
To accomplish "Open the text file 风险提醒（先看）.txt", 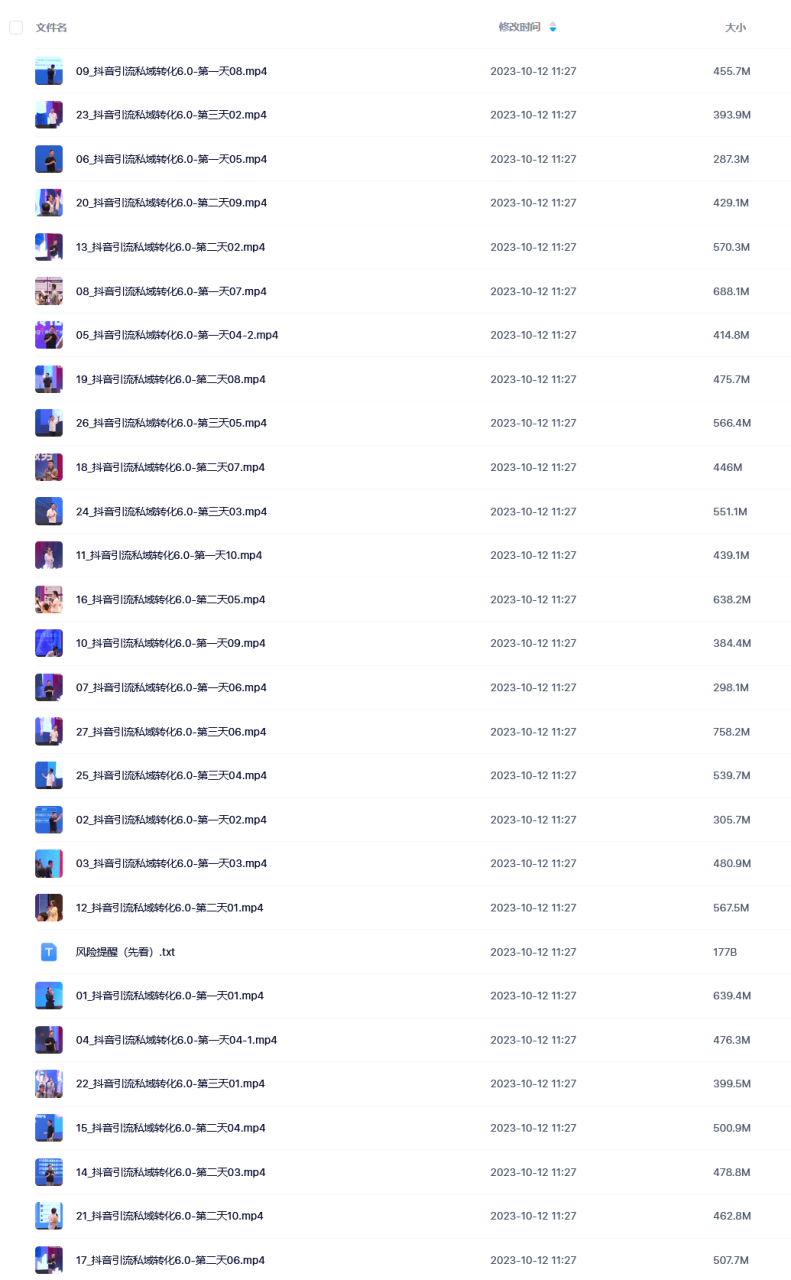I will click(x=125, y=952).
